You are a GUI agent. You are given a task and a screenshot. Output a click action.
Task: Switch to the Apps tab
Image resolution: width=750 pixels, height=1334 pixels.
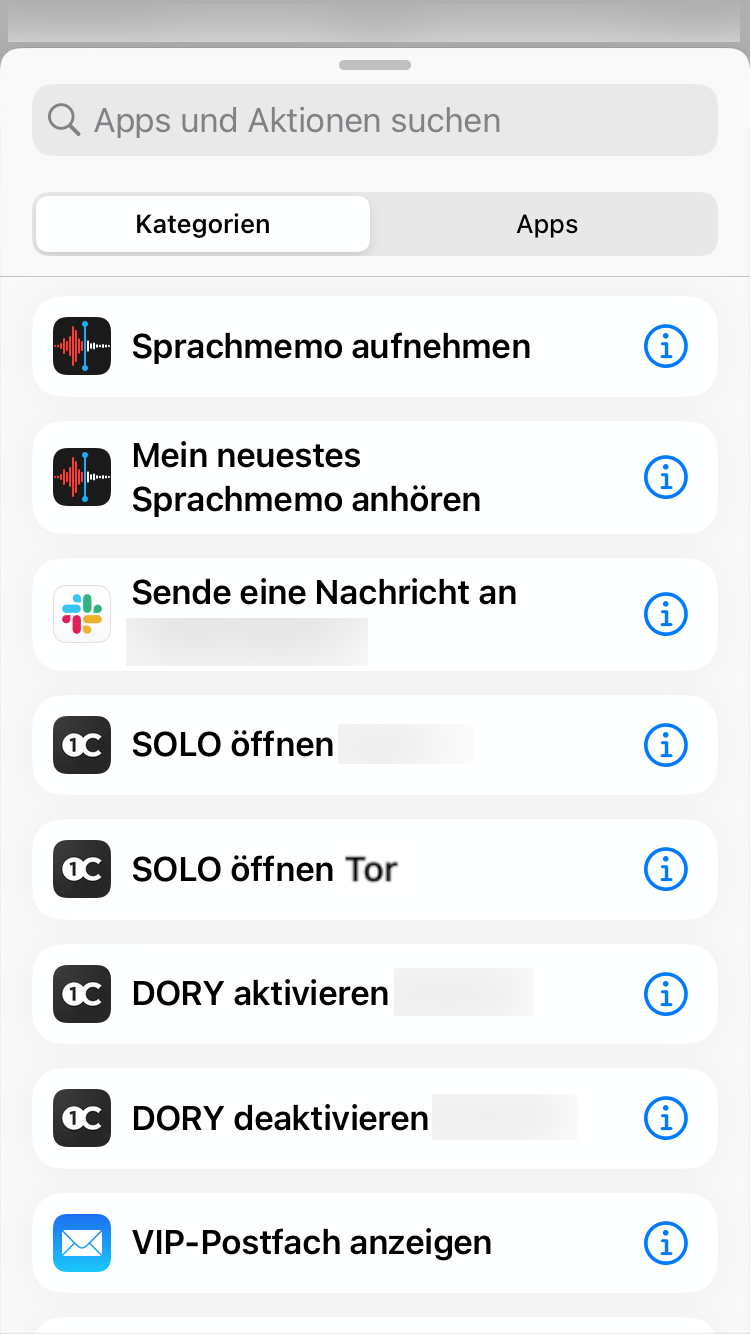coord(547,224)
